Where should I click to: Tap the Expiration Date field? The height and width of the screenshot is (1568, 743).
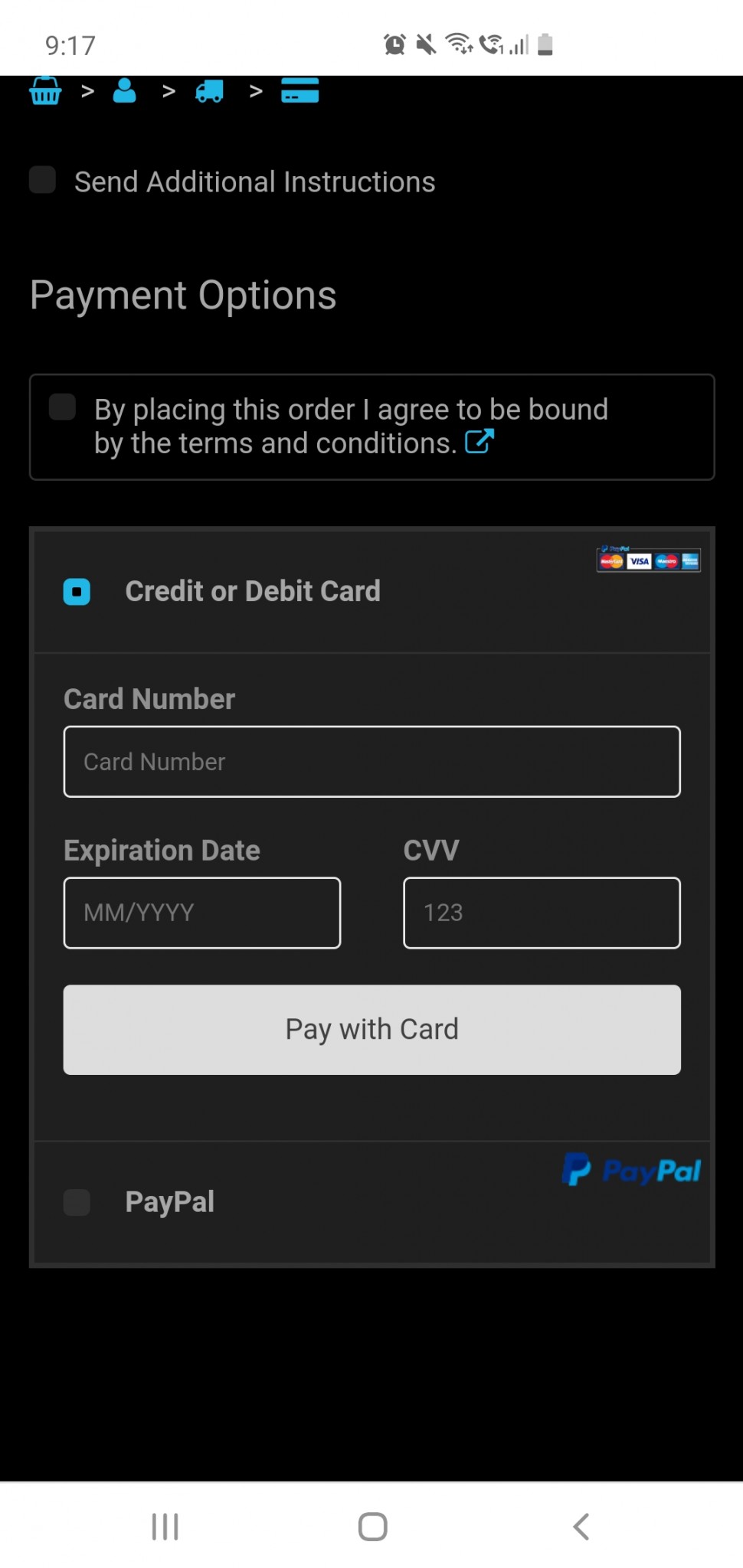pos(201,913)
